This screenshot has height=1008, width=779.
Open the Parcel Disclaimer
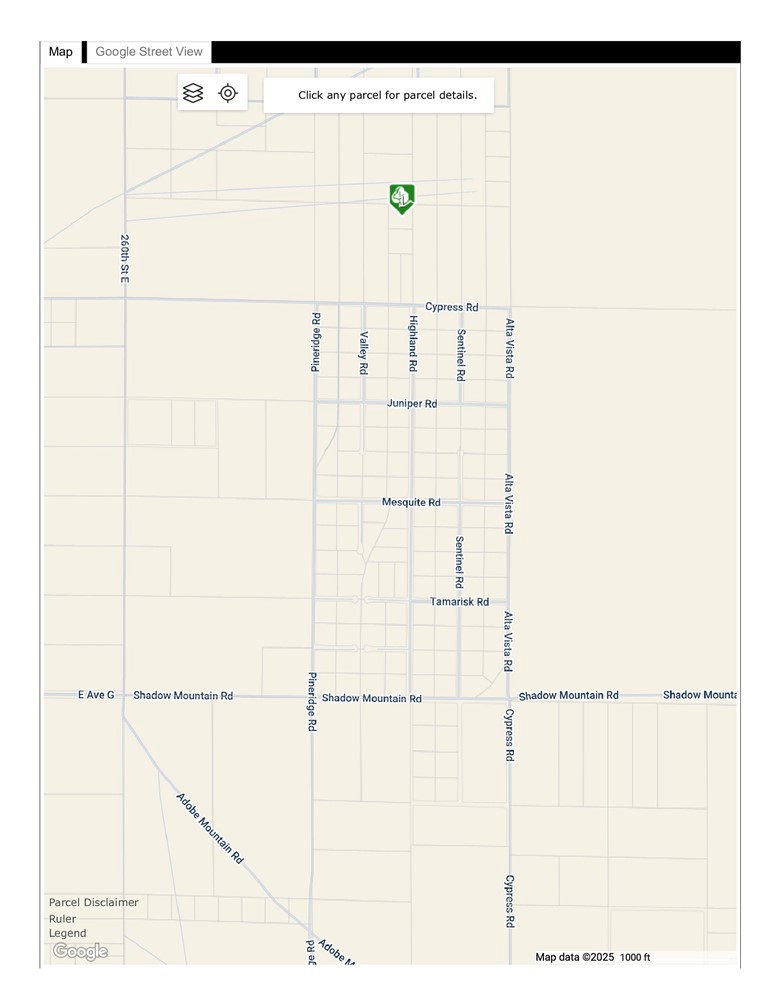pyautogui.click(x=94, y=902)
